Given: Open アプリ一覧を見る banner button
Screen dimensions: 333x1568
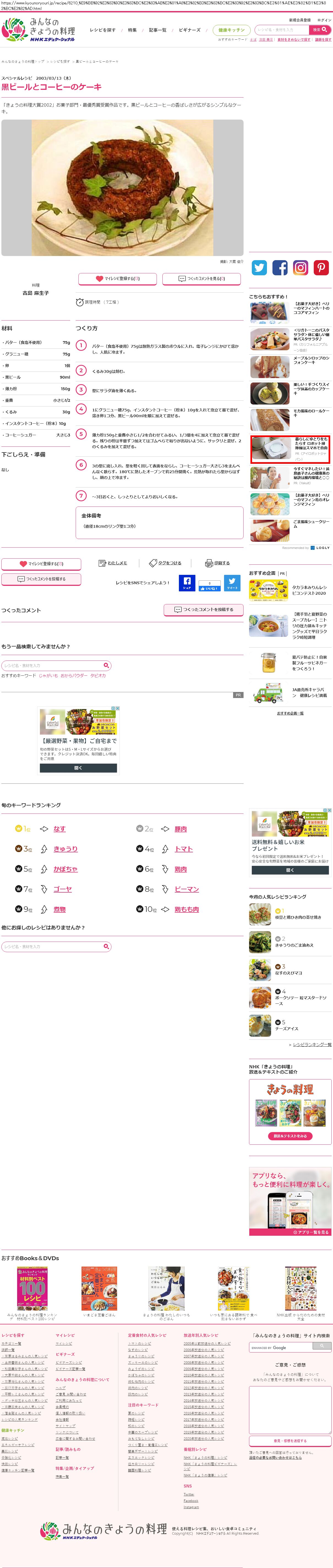Looking at the screenshot, I should 290,1232.
